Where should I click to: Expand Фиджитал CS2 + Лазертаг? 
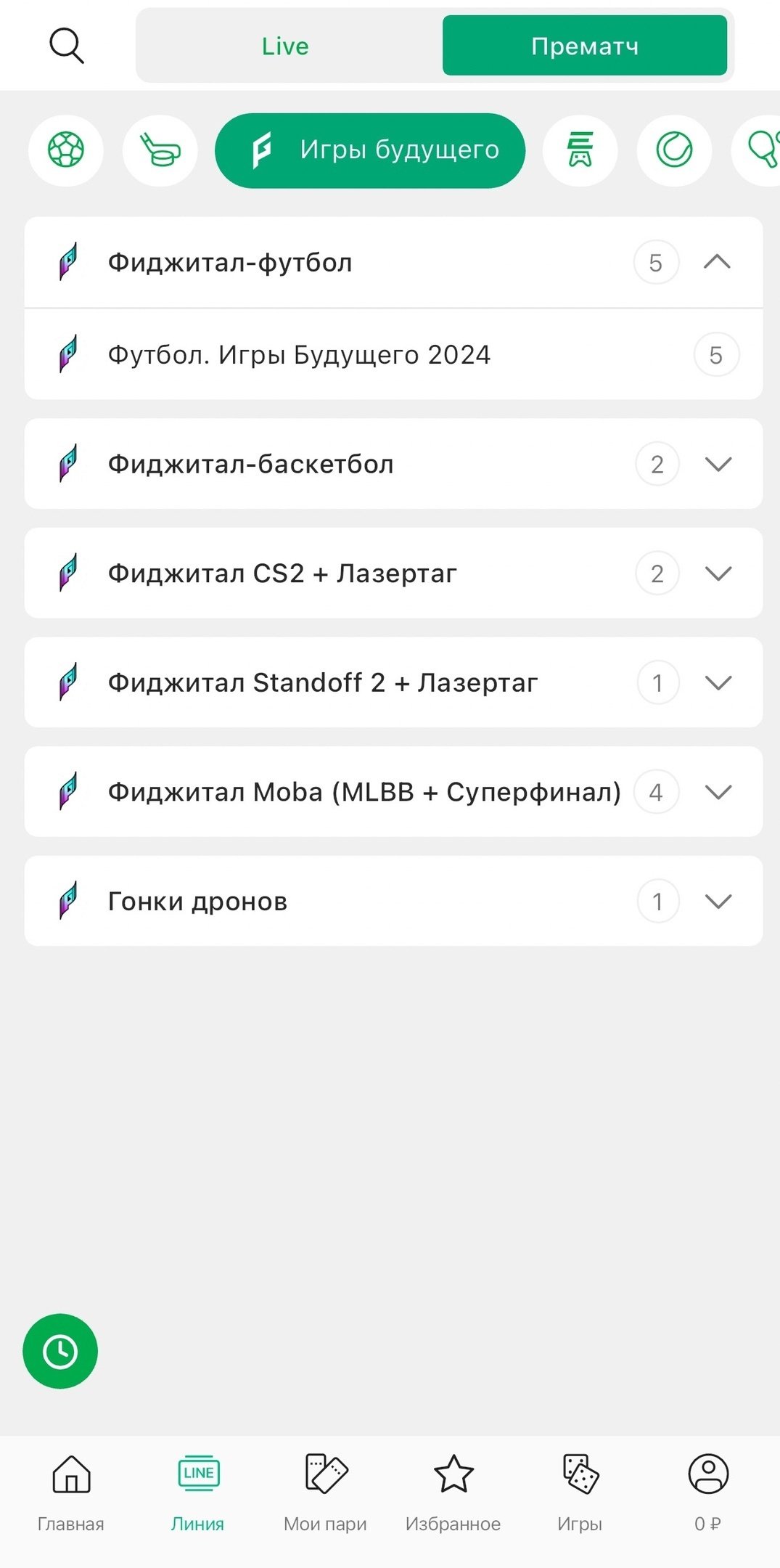pyautogui.click(x=718, y=573)
